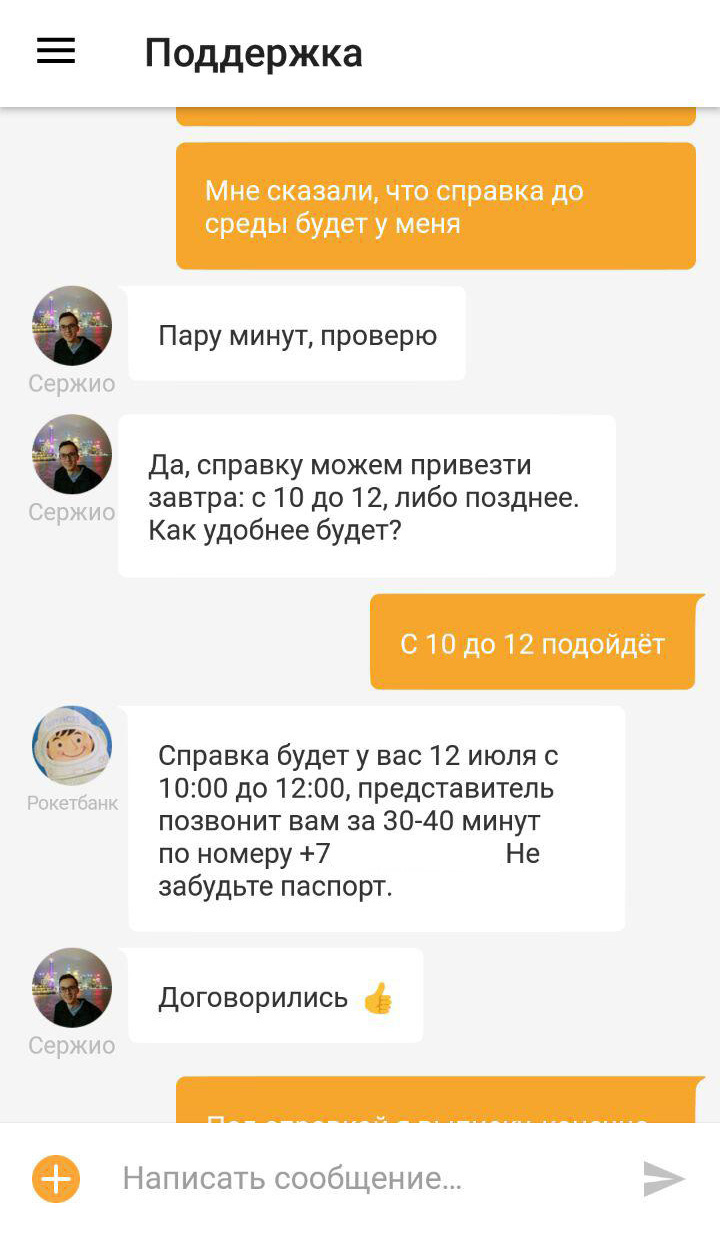Screen dimensions: 720x1235
Task: Tap inside the 'Написать сообщение…' input field
Action: (300, 1179)
